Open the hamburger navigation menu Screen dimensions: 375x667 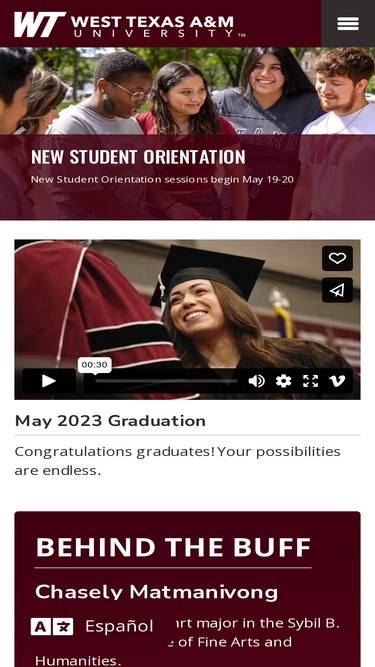point(348,23)
